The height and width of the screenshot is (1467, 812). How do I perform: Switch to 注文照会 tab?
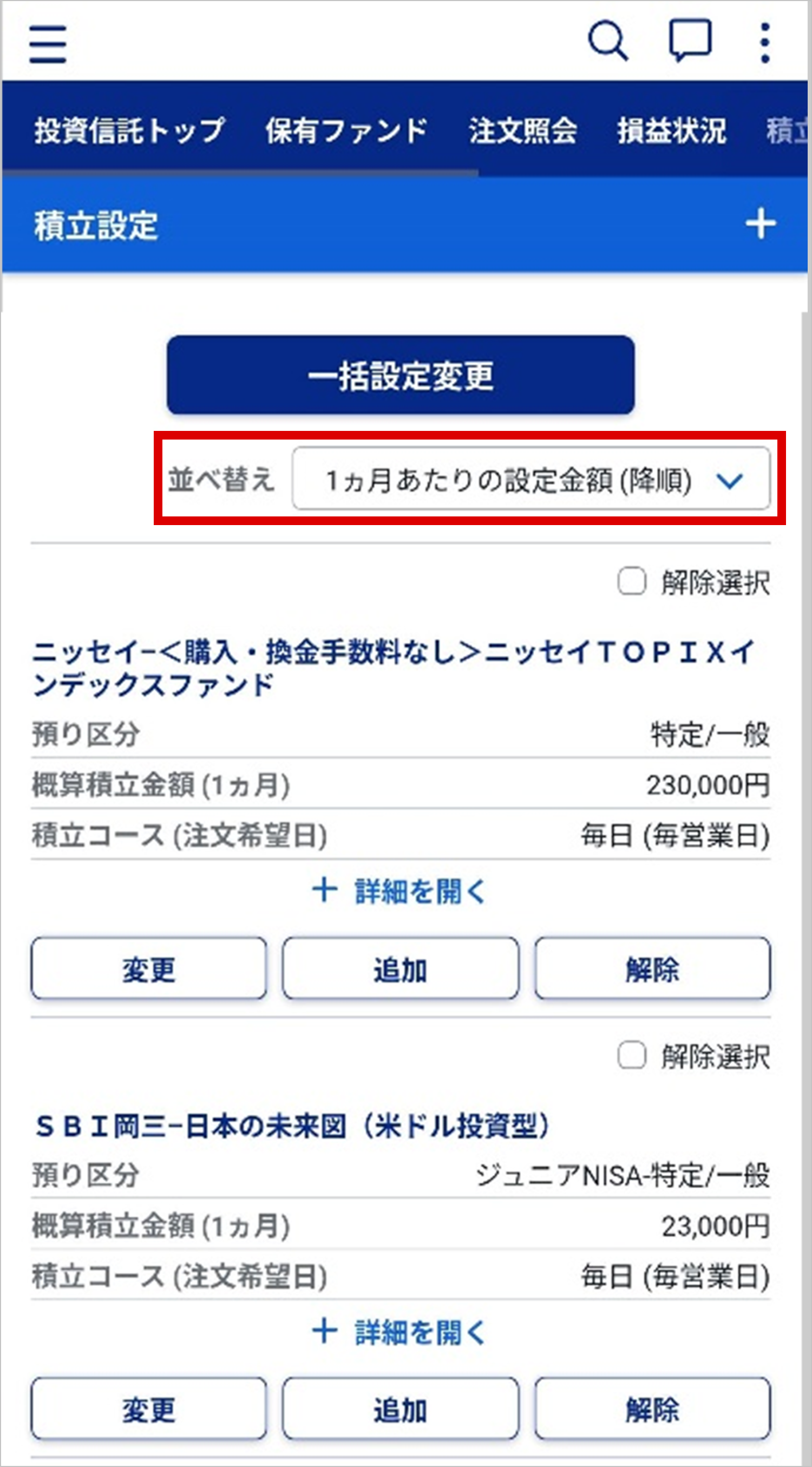click(523, 130)
